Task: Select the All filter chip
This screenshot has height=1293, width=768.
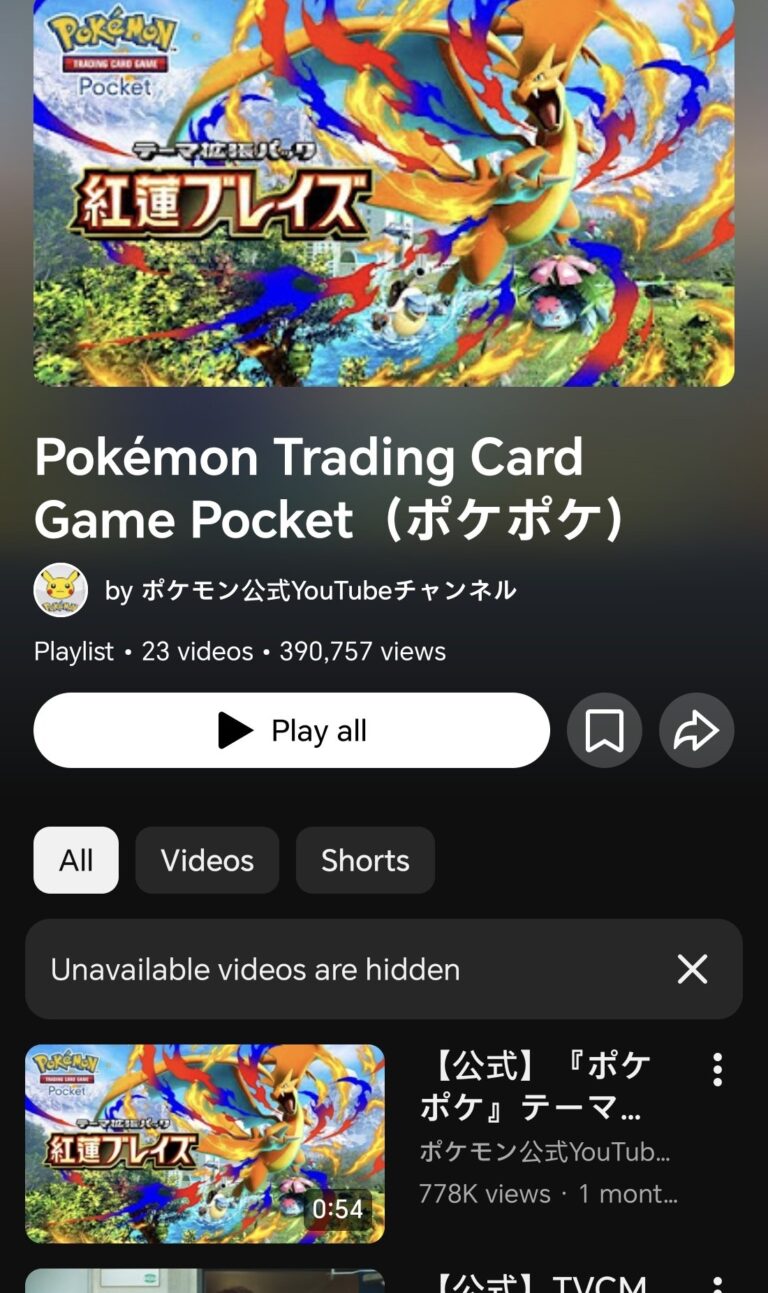Action: pos(76,860)
